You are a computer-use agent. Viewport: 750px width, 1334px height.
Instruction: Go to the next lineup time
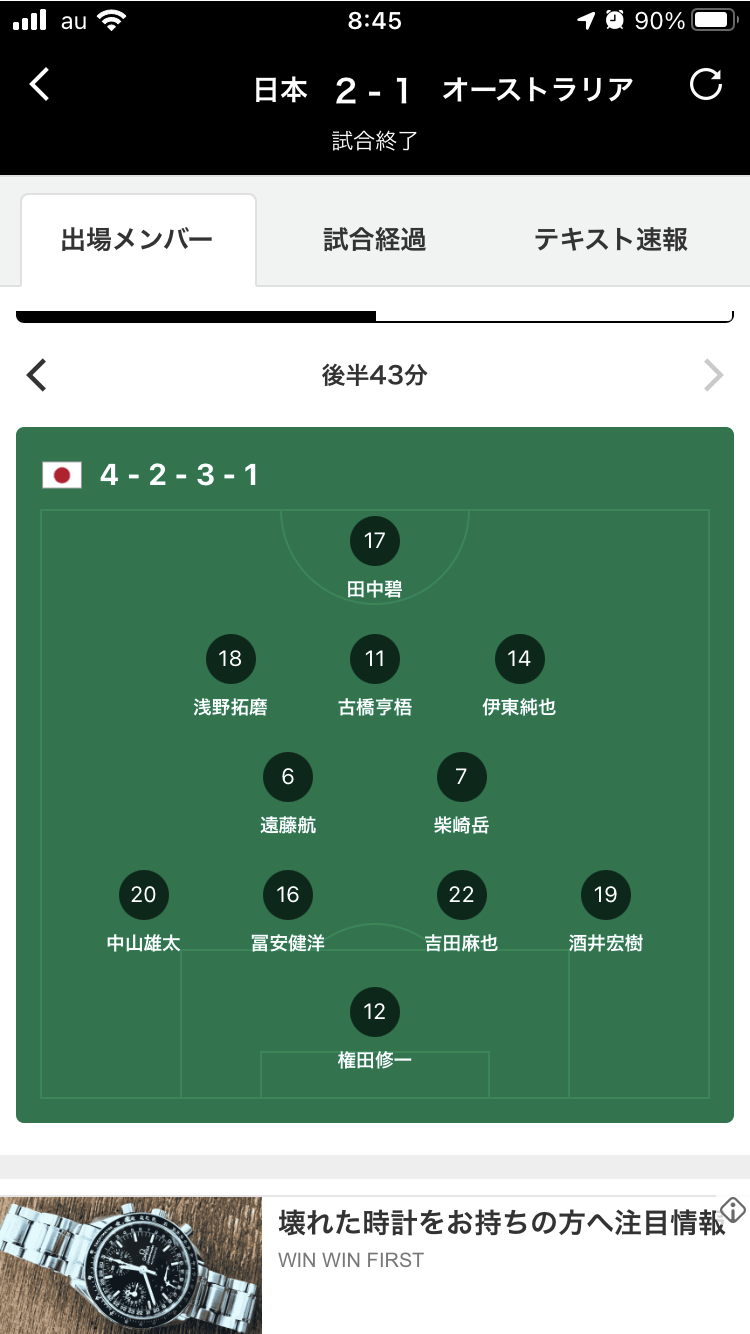(713, 376)
